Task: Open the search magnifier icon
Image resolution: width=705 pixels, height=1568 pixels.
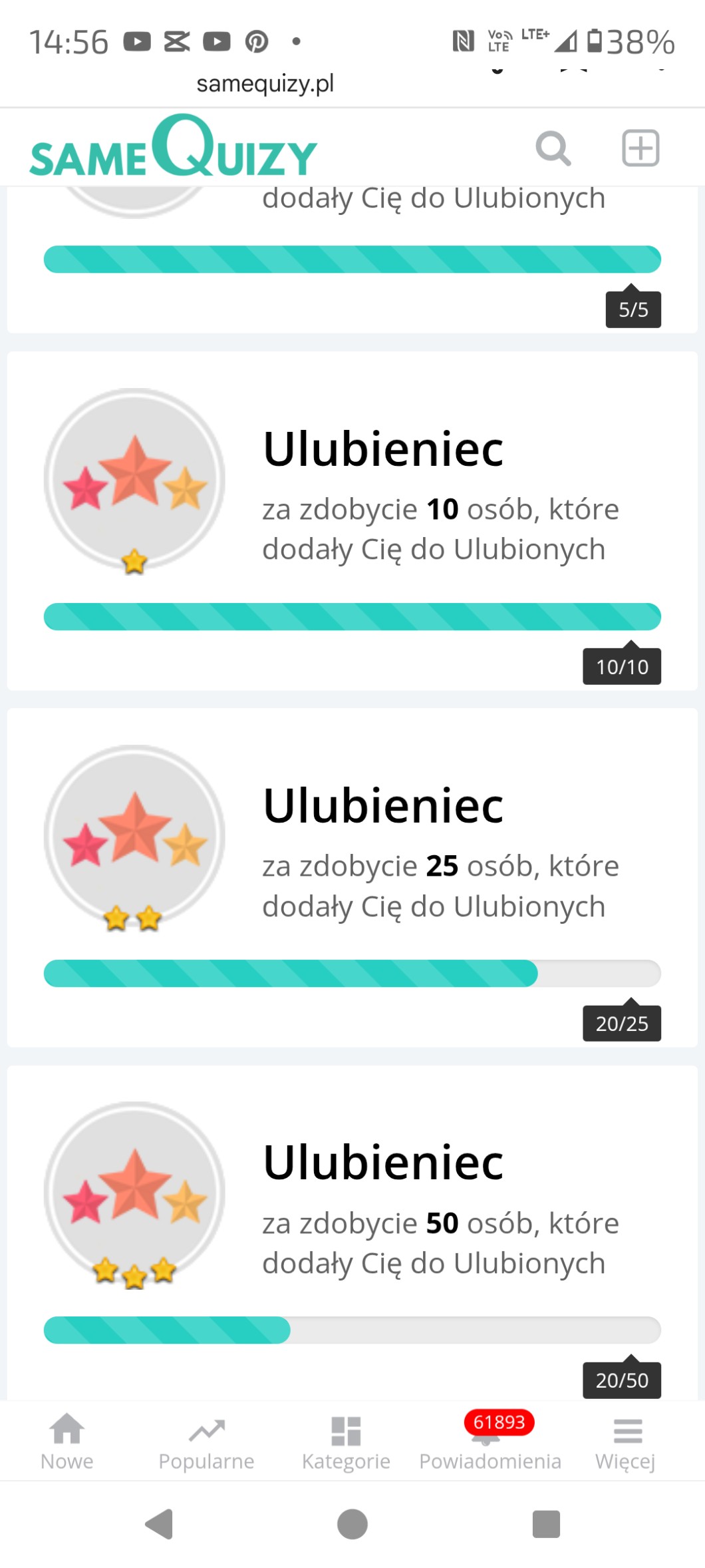Action: coord(553,148)
